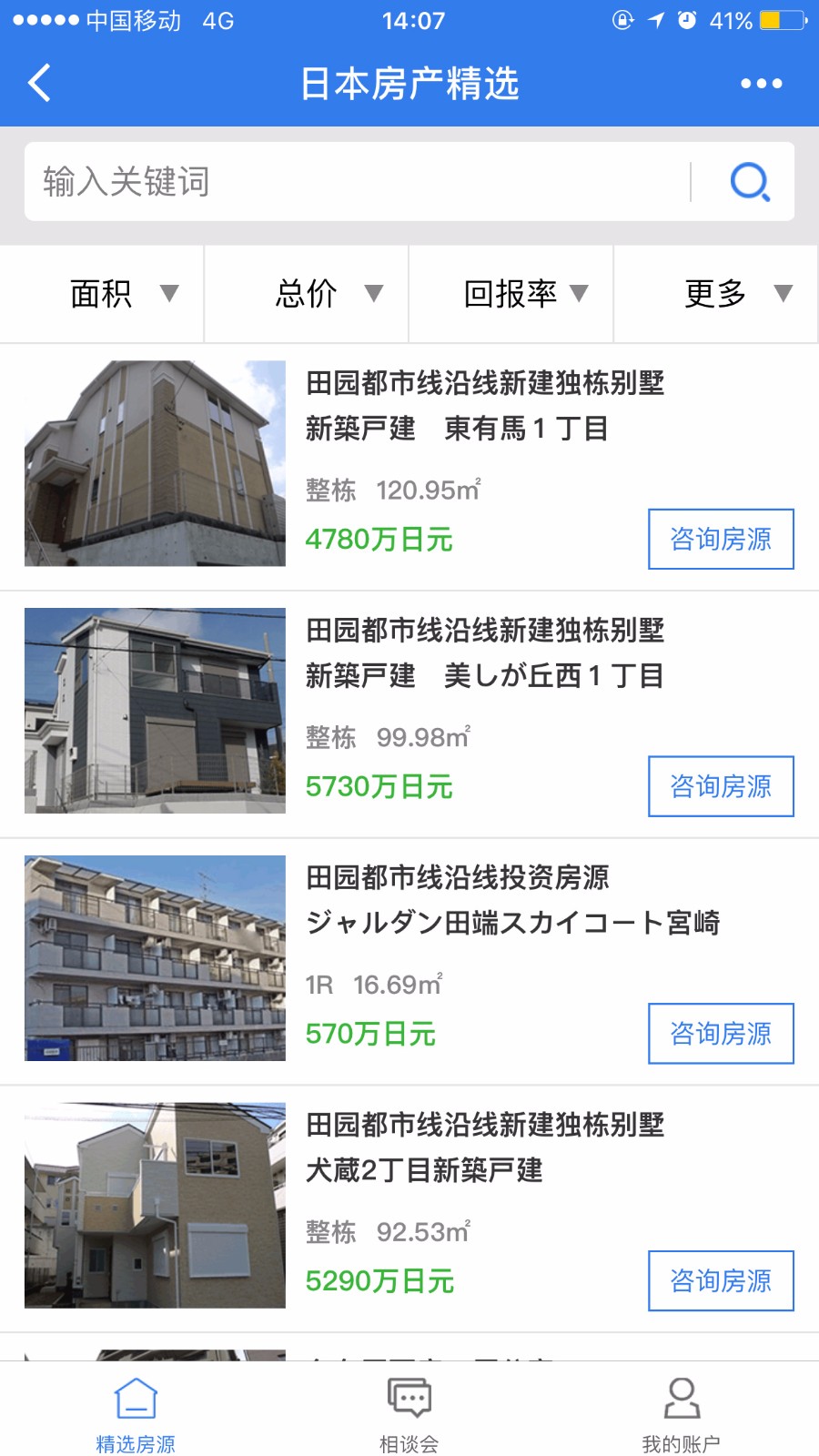Go back using the top-left arrow

(x=39, y=83)
